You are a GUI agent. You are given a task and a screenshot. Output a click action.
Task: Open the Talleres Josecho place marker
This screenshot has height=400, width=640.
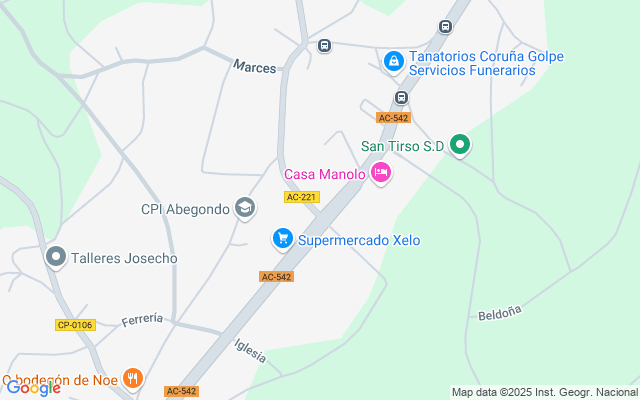pos(56,257)
